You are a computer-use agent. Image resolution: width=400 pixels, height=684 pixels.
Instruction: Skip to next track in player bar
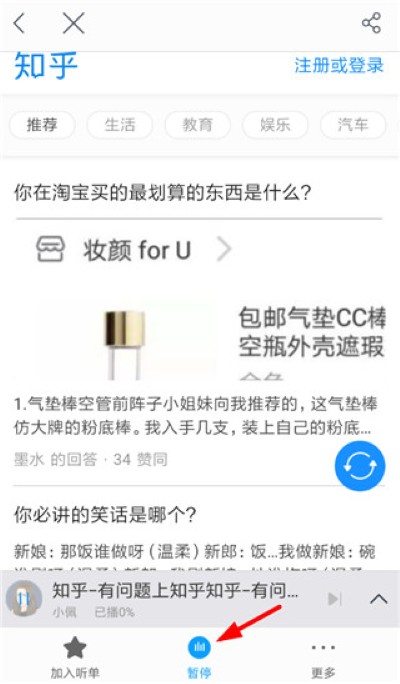tap(335, 599)
